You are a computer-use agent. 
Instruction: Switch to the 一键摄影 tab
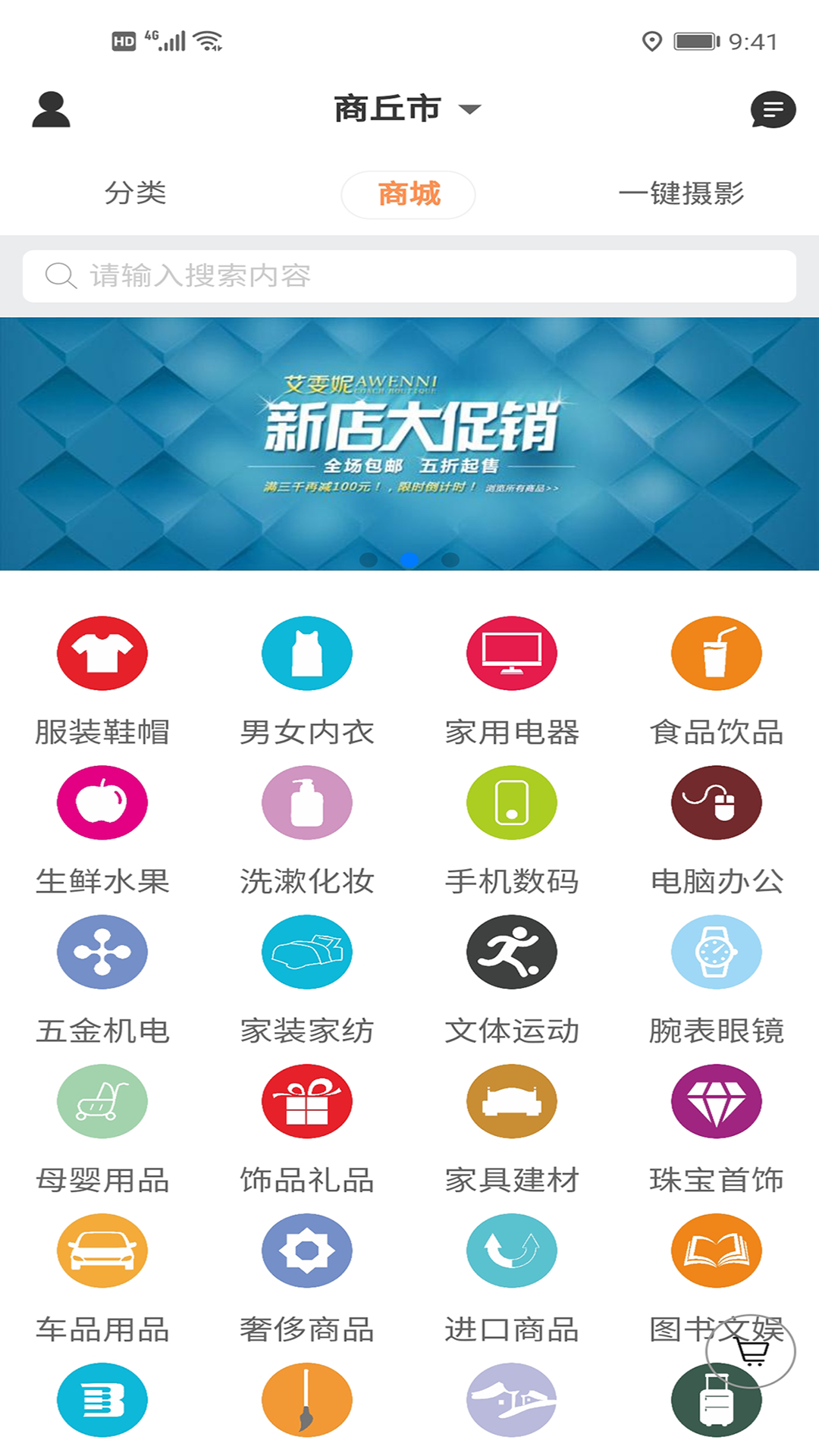681,193
